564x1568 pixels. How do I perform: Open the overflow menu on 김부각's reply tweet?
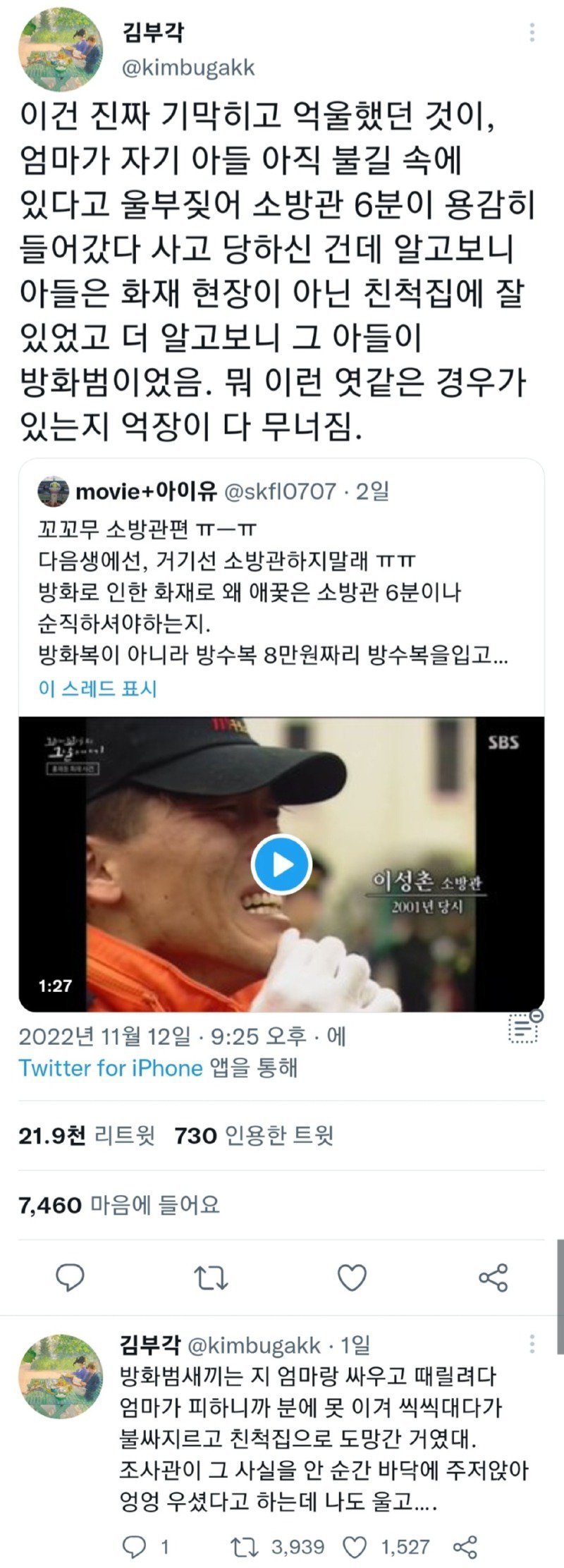[x=532, y=1344]
